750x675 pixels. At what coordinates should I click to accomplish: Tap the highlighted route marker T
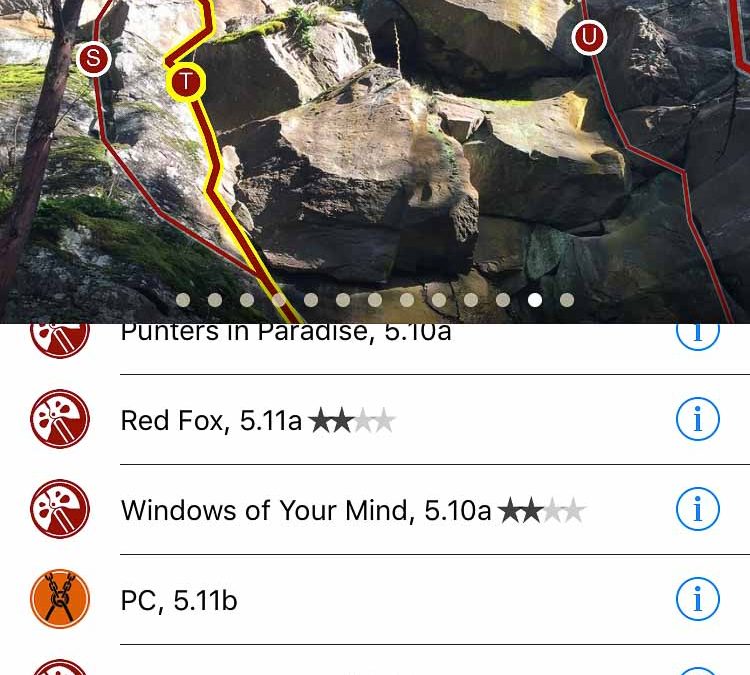click(x=186, y=82)
